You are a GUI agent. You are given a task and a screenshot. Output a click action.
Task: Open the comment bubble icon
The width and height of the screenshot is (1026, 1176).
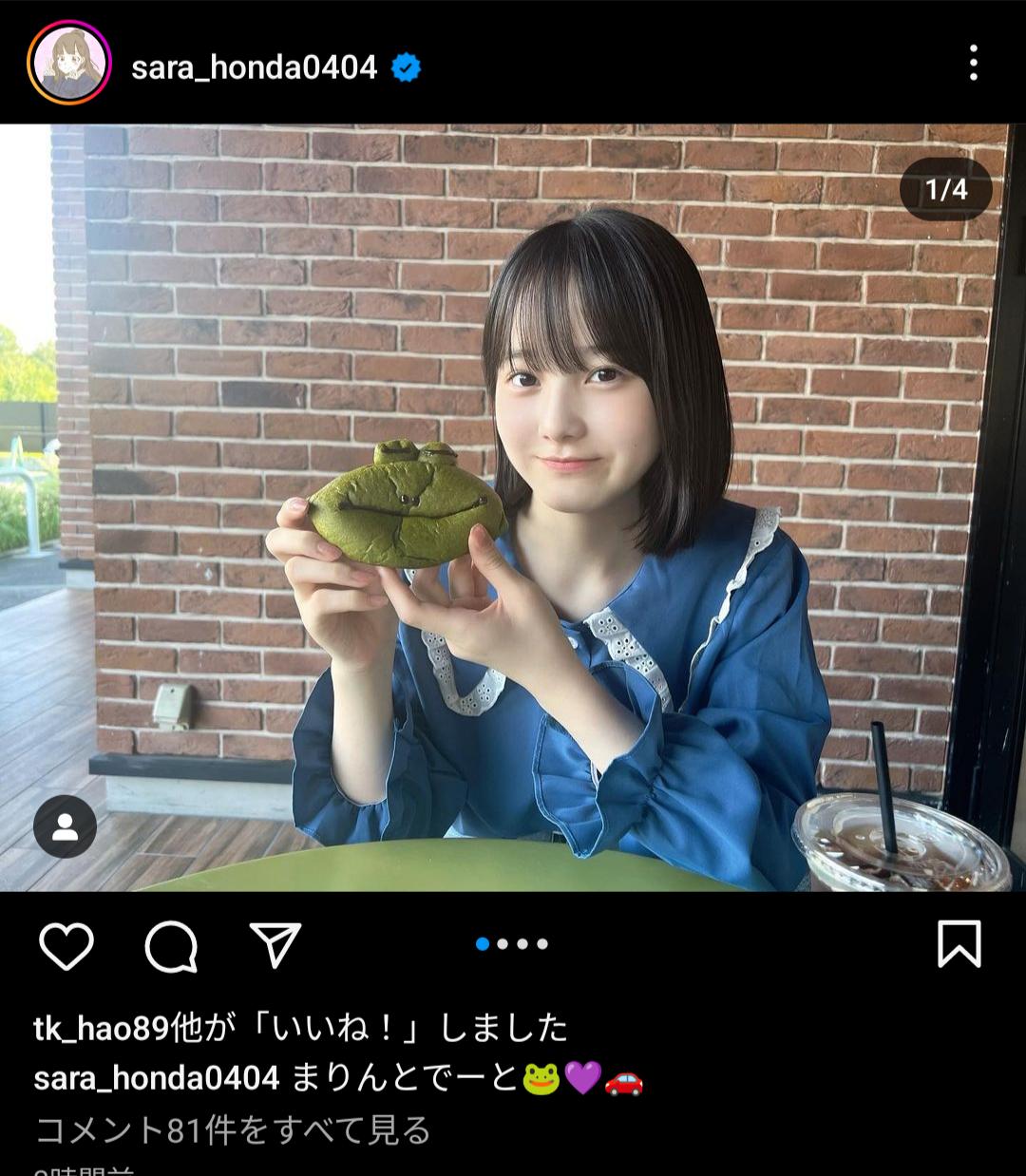pyautogui.click(x=171, y=946)
